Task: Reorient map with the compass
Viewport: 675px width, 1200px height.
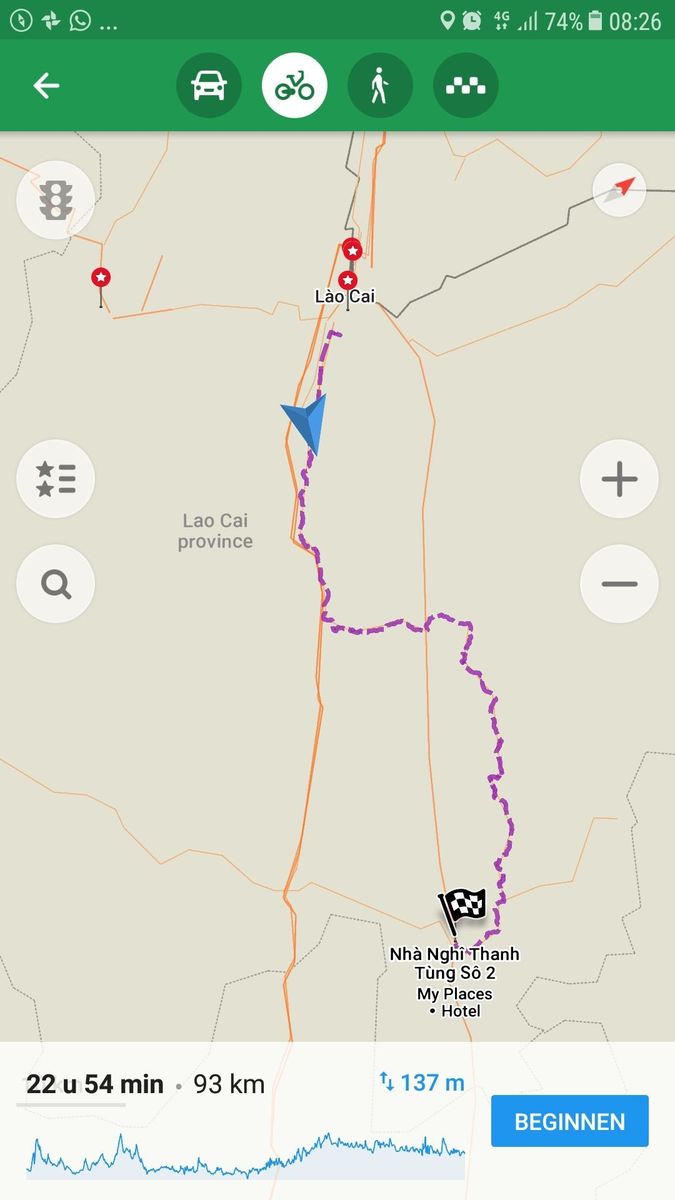Action: pyautogui.click(x=619, y=190)
